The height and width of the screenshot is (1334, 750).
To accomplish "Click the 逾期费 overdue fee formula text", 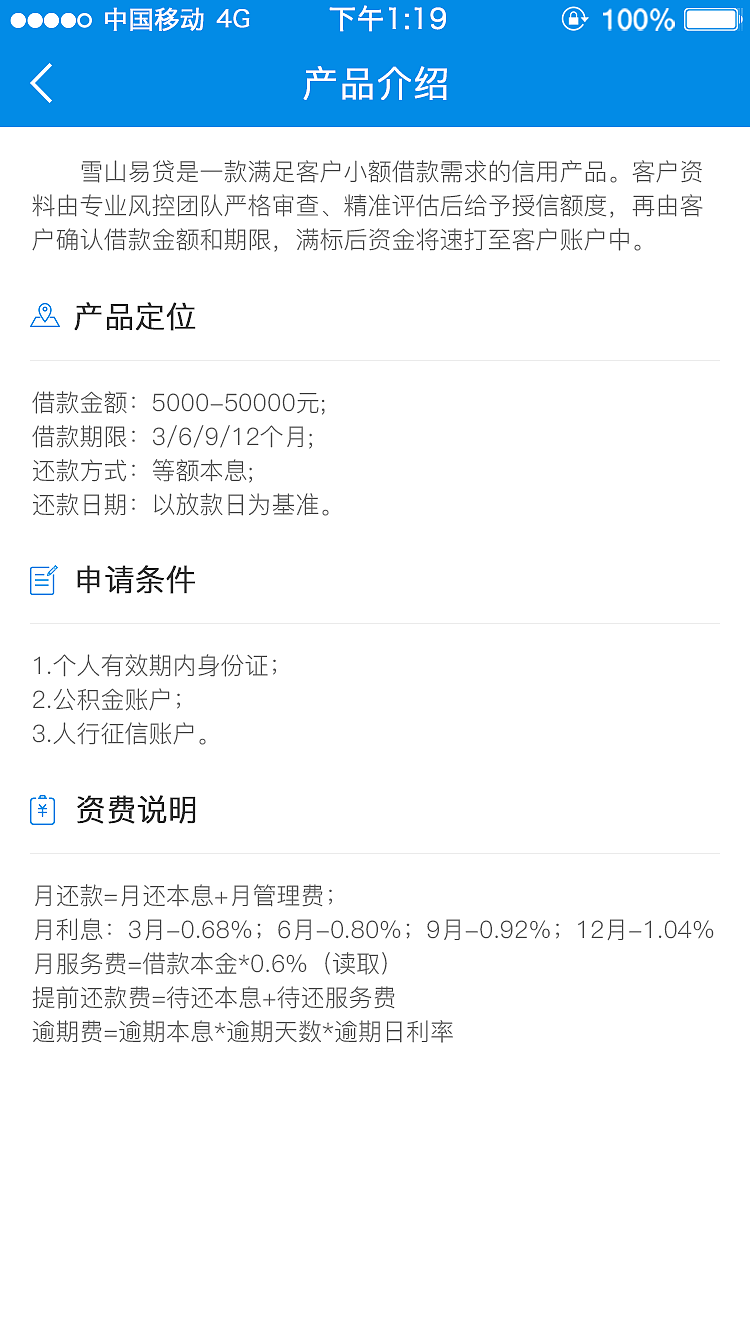I will pos(240,1031).
